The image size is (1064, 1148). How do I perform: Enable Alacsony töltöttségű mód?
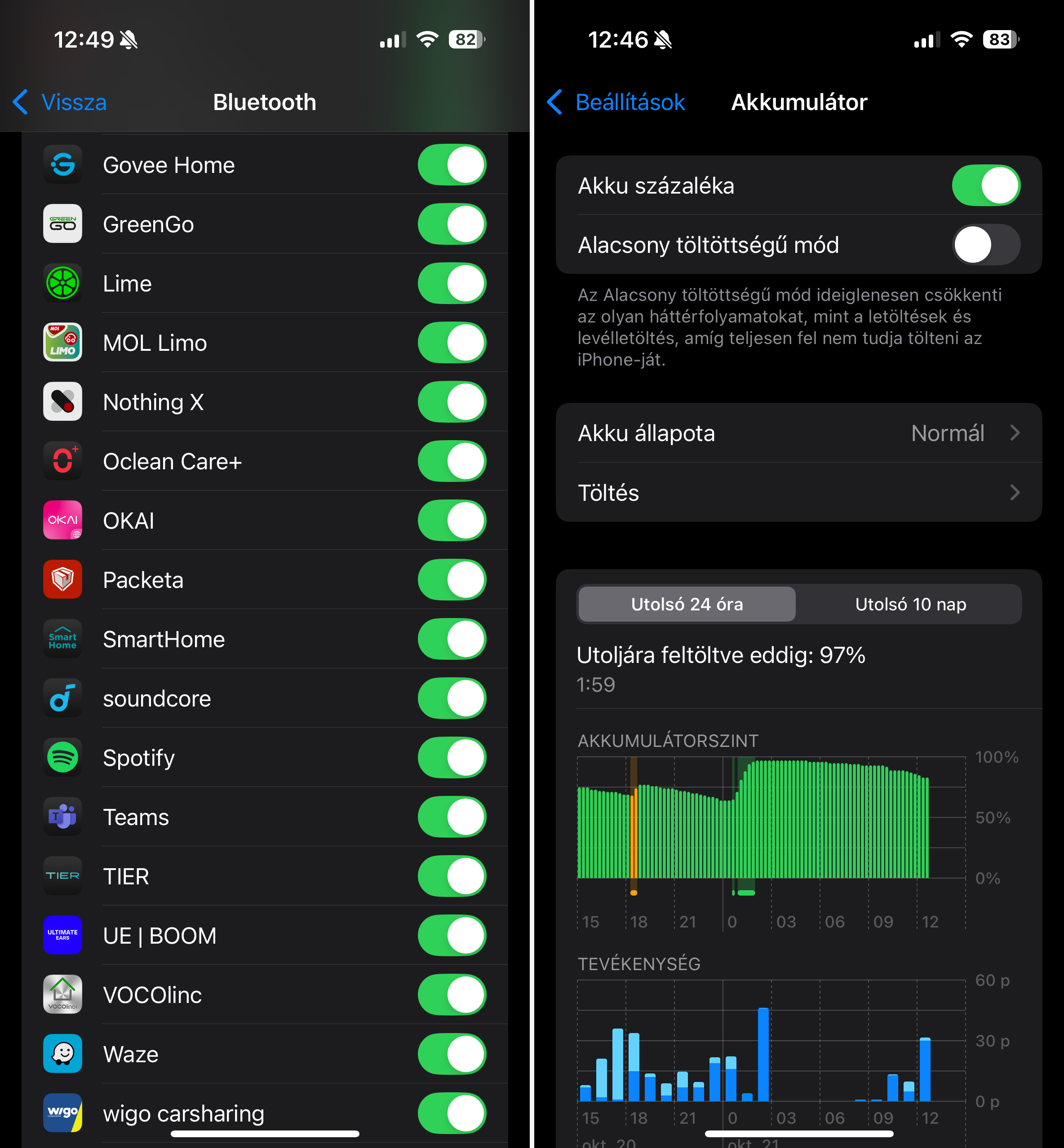click(x=986, y=245)
